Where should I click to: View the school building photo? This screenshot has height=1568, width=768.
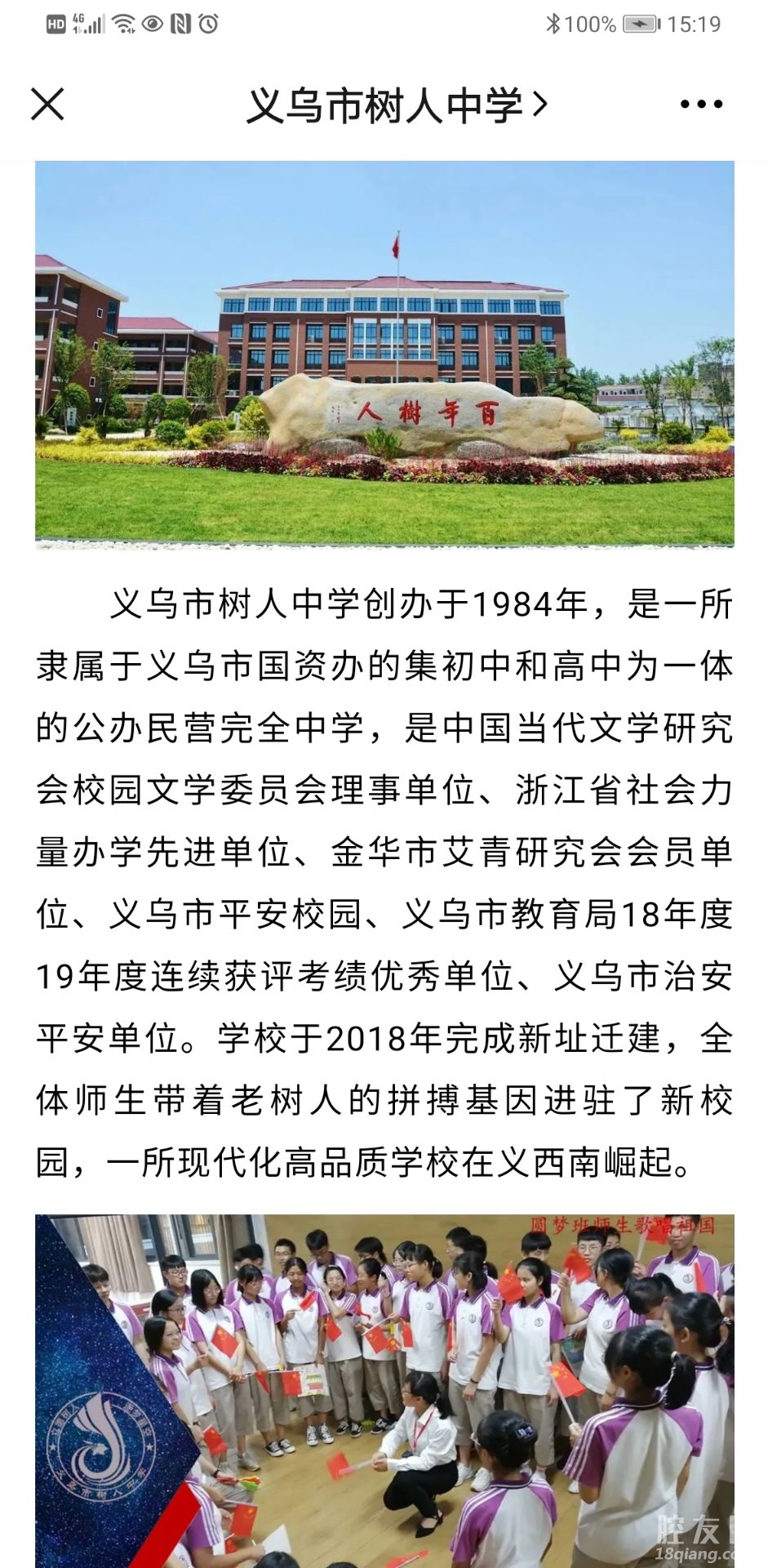[x=384, y=354]
